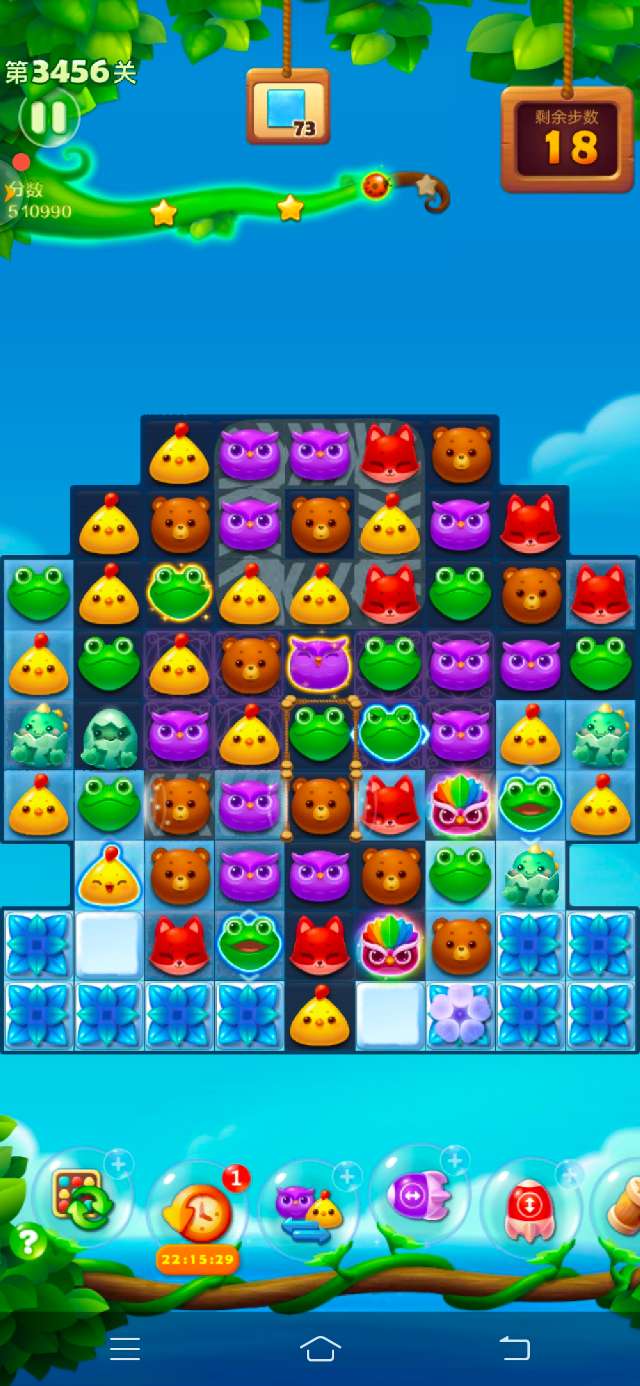
Task: Use the horizontal rocket booster
Action: [x=418, y=1195]
